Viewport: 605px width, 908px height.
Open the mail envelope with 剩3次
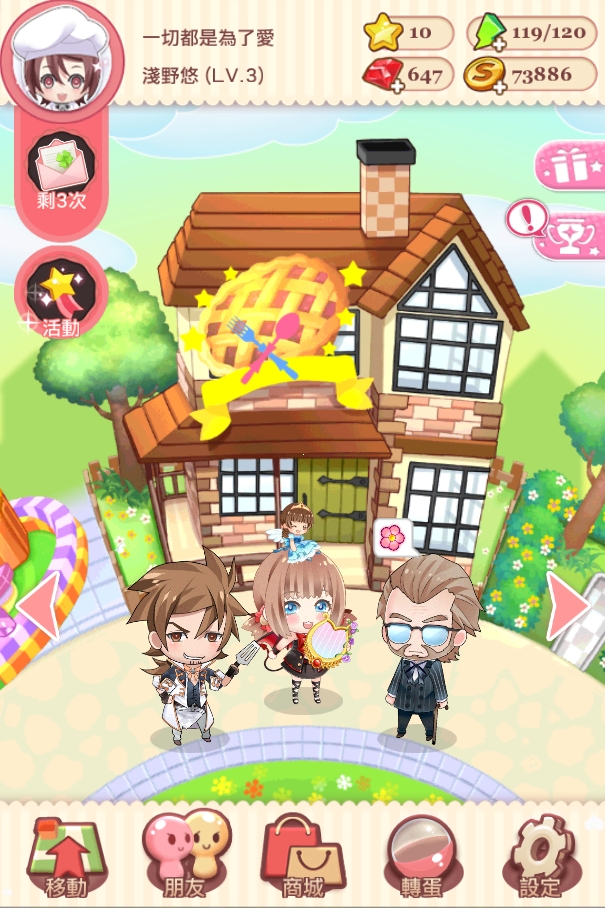point(62,170)
